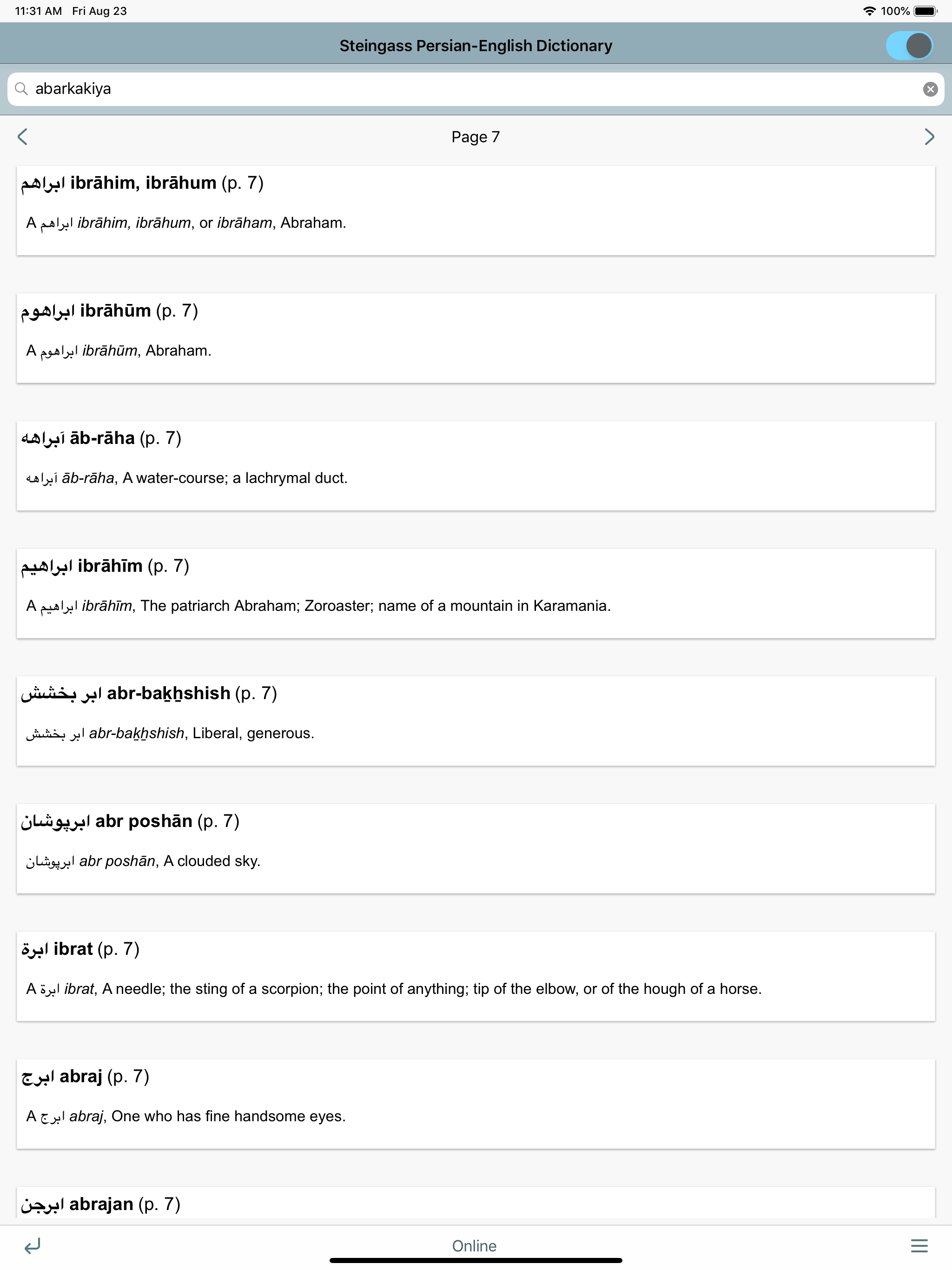Screen dimensions: 952x1270
Task: Click the search magnifier icon
Action: (x=21, y=88)
